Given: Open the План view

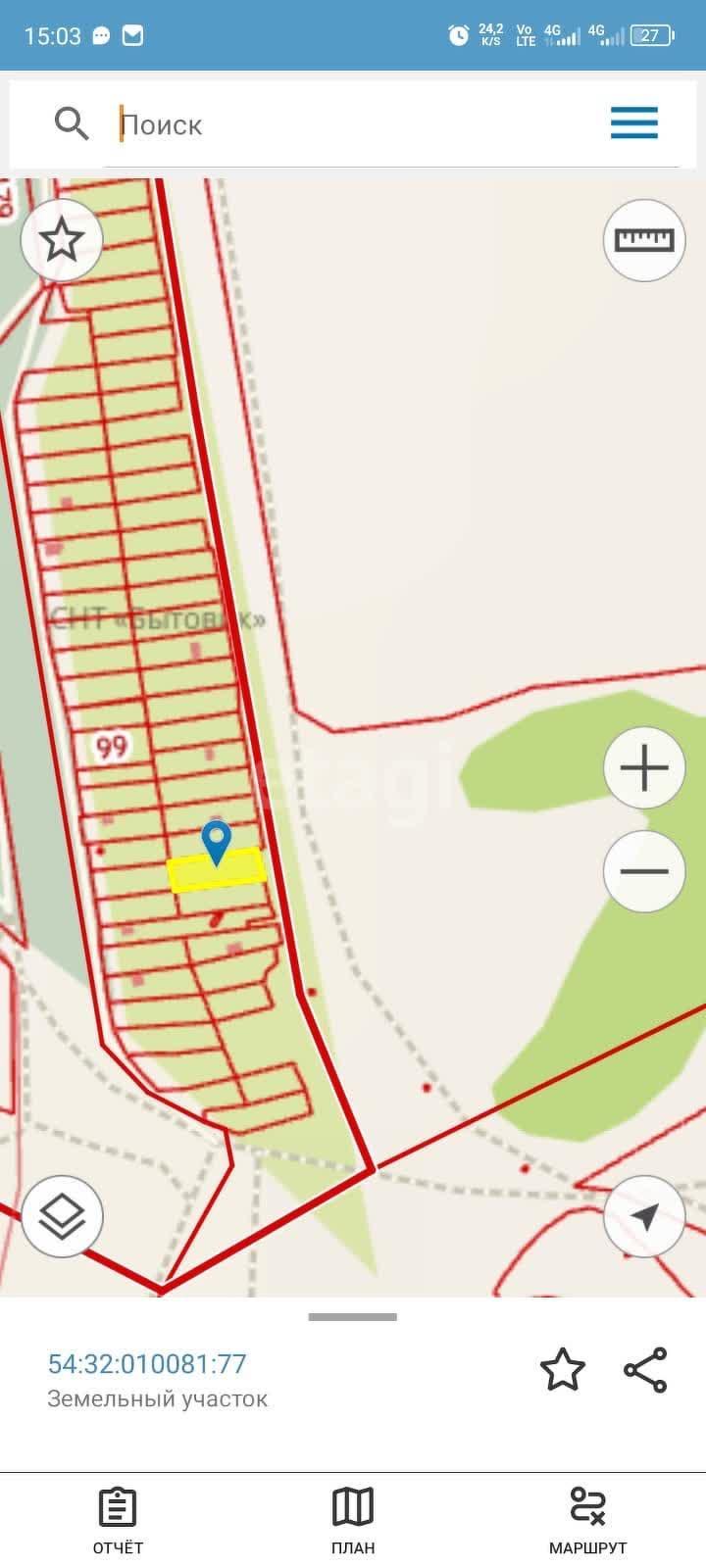Looking at the screenshot, I should pos(353,1521).
